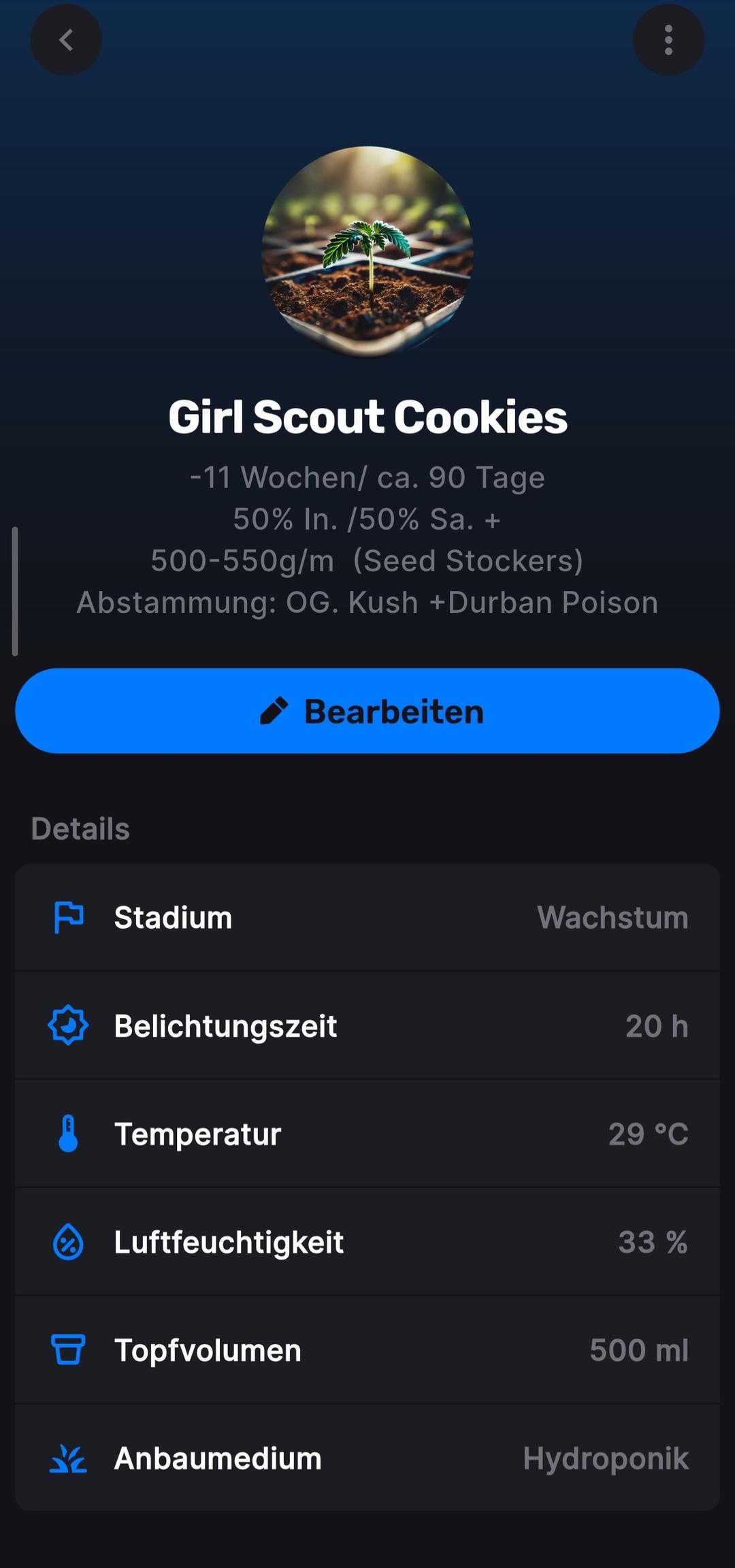Choose the Luftfeuchtigkeit row
Image resolution: width=735 pixels, height=1568 pixels.
point(367,1242)
